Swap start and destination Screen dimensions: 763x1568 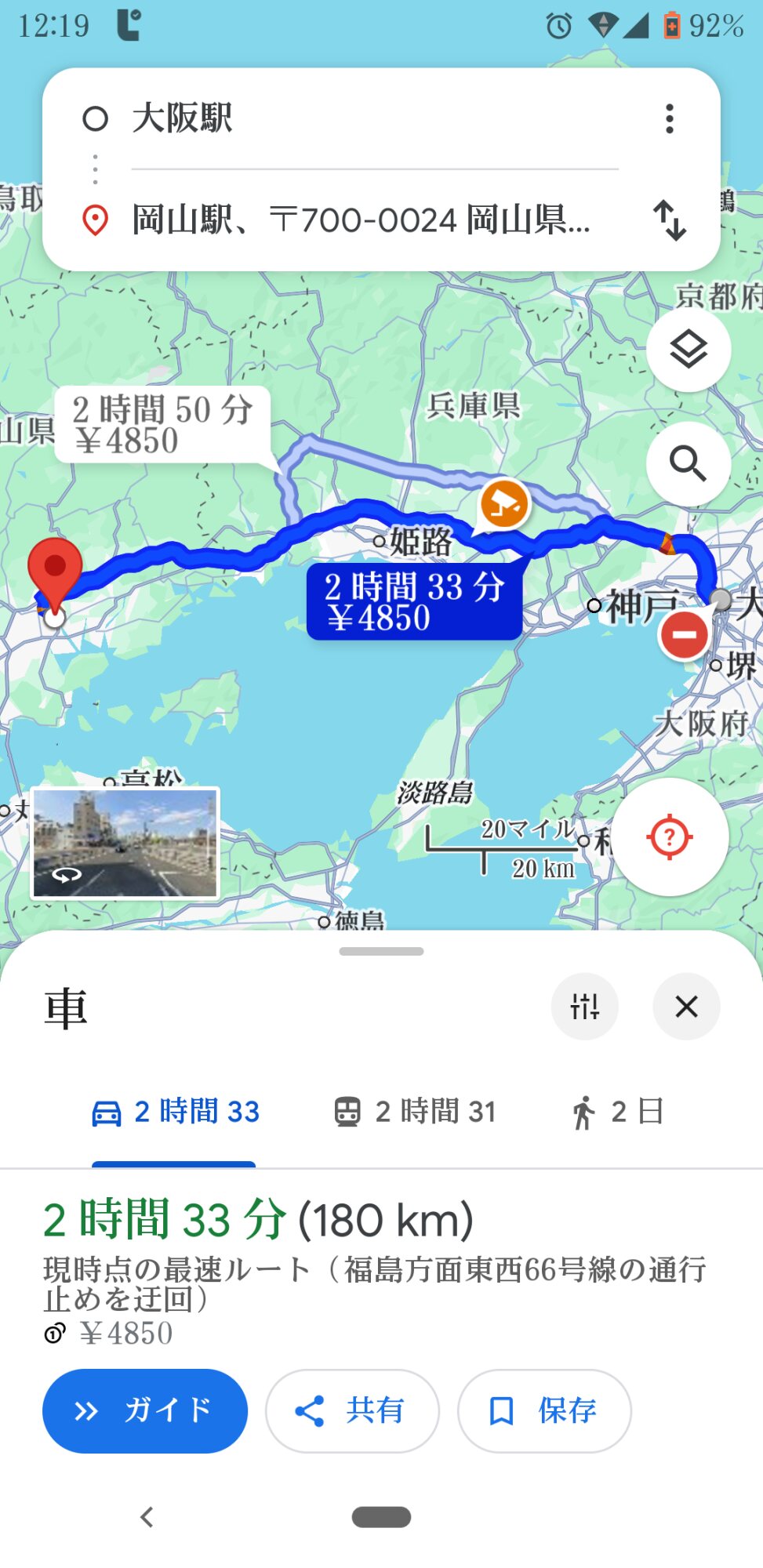coord(670,220)
